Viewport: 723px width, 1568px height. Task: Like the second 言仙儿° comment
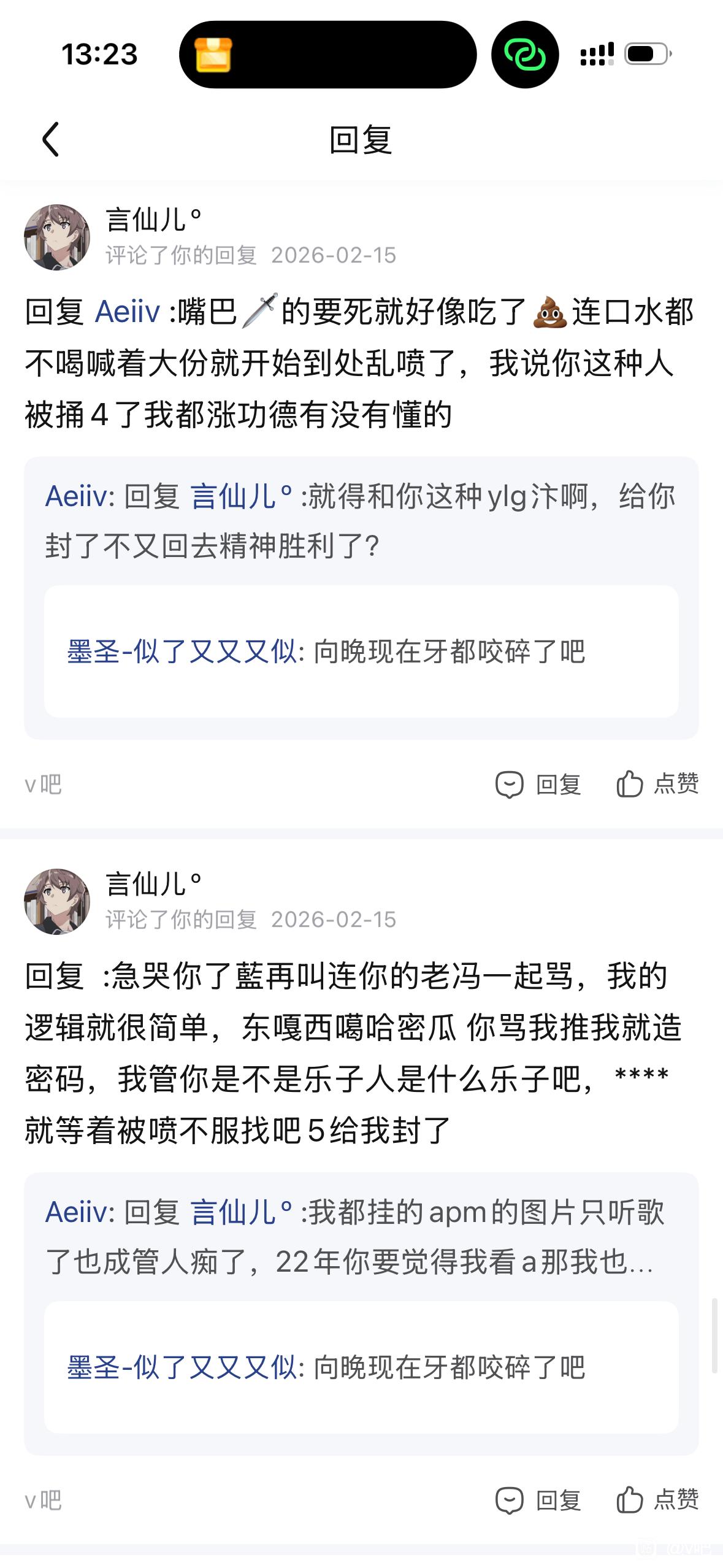click(657, 1501)
